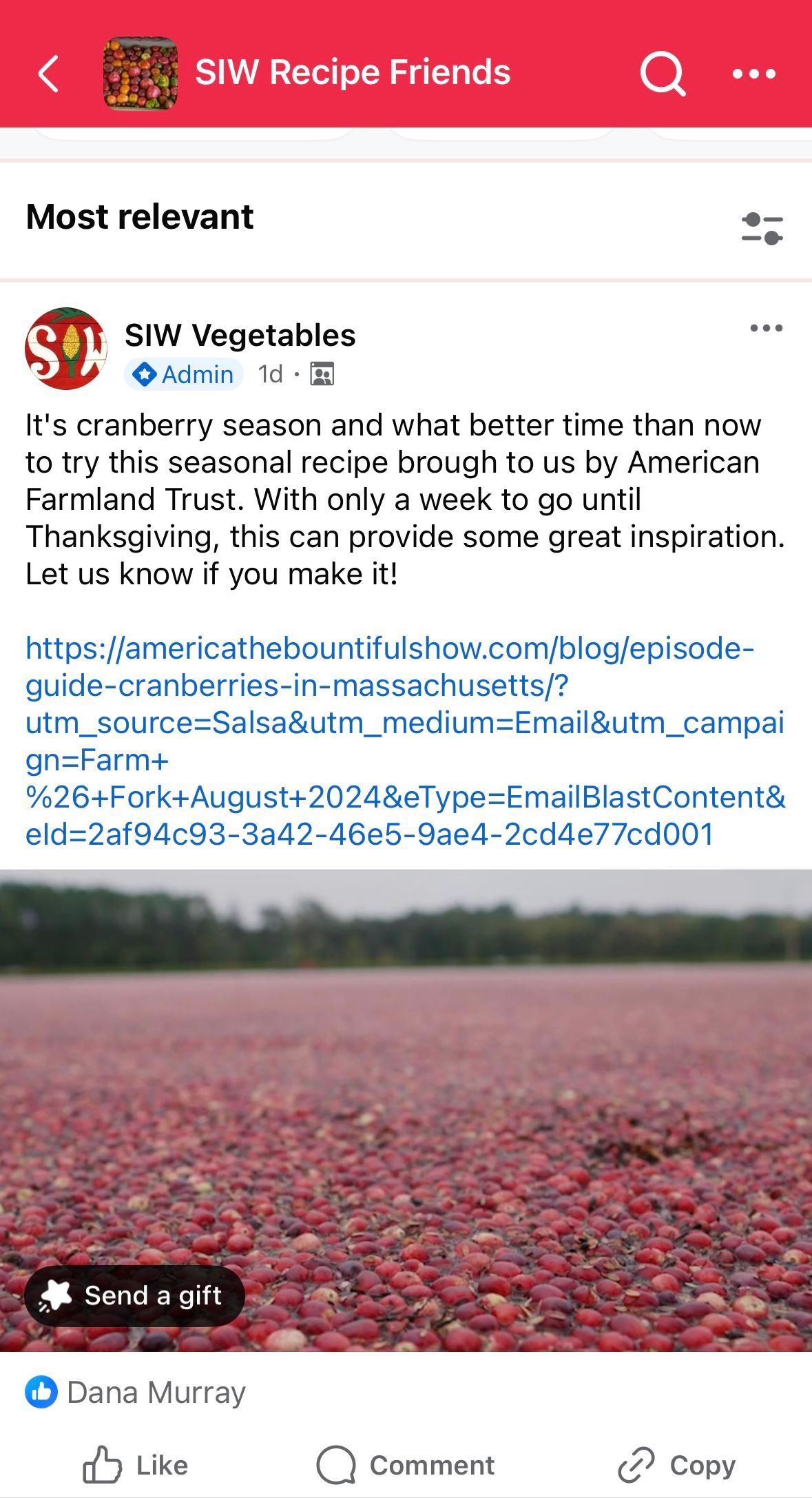This screenshot has width=812, height=1498.
Task: Copy the post link
Action: coord(677,1465)
